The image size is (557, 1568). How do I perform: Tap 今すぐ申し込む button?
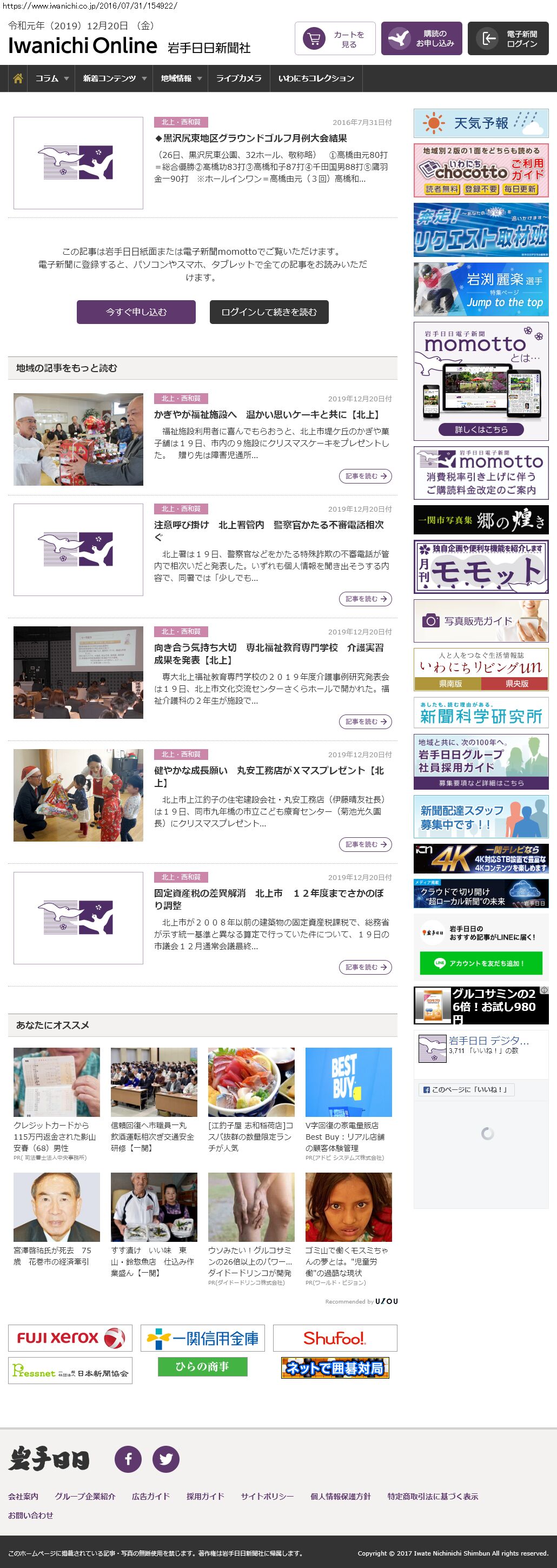[136, 312]
